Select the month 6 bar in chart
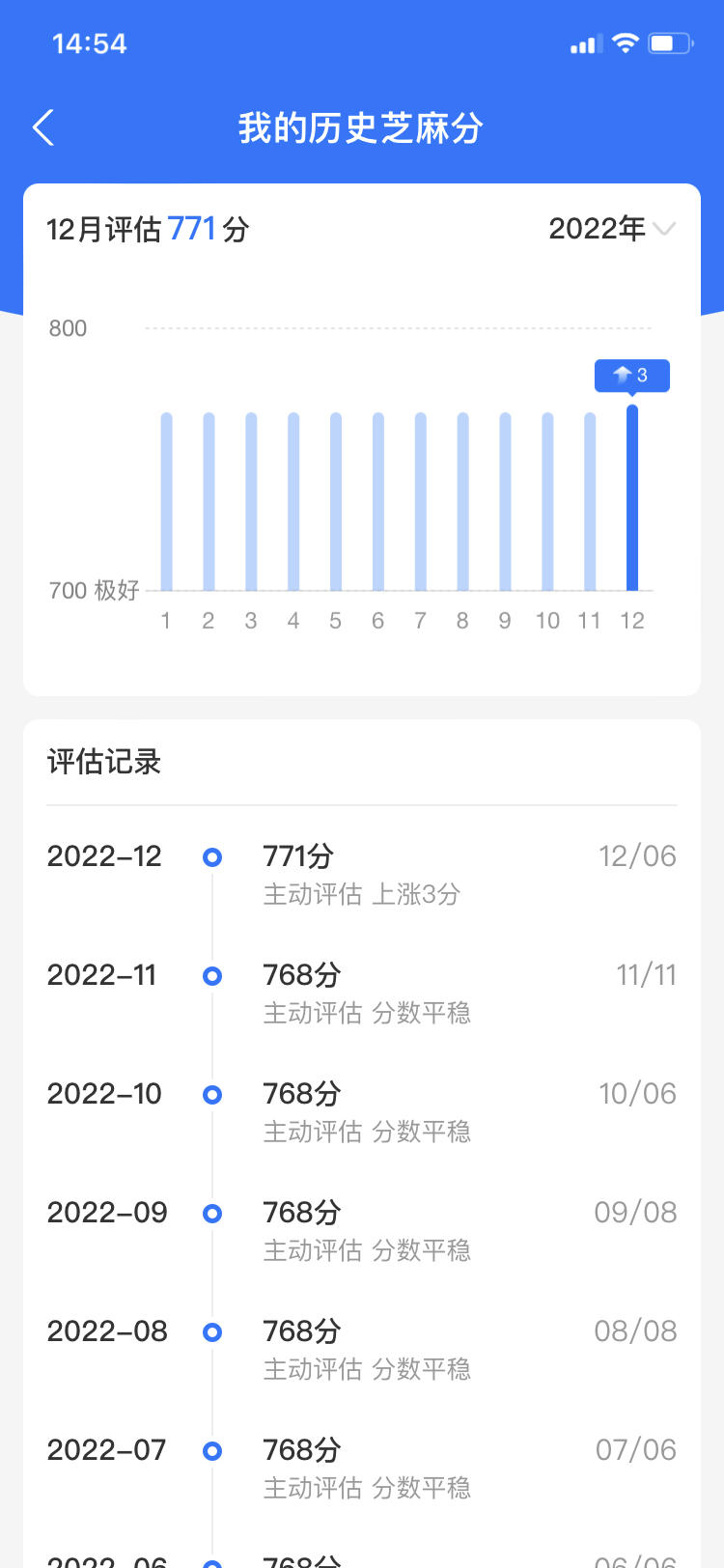Image resolution: width=724 pixels, height=1568 pixels. click(x=378, y=501)
